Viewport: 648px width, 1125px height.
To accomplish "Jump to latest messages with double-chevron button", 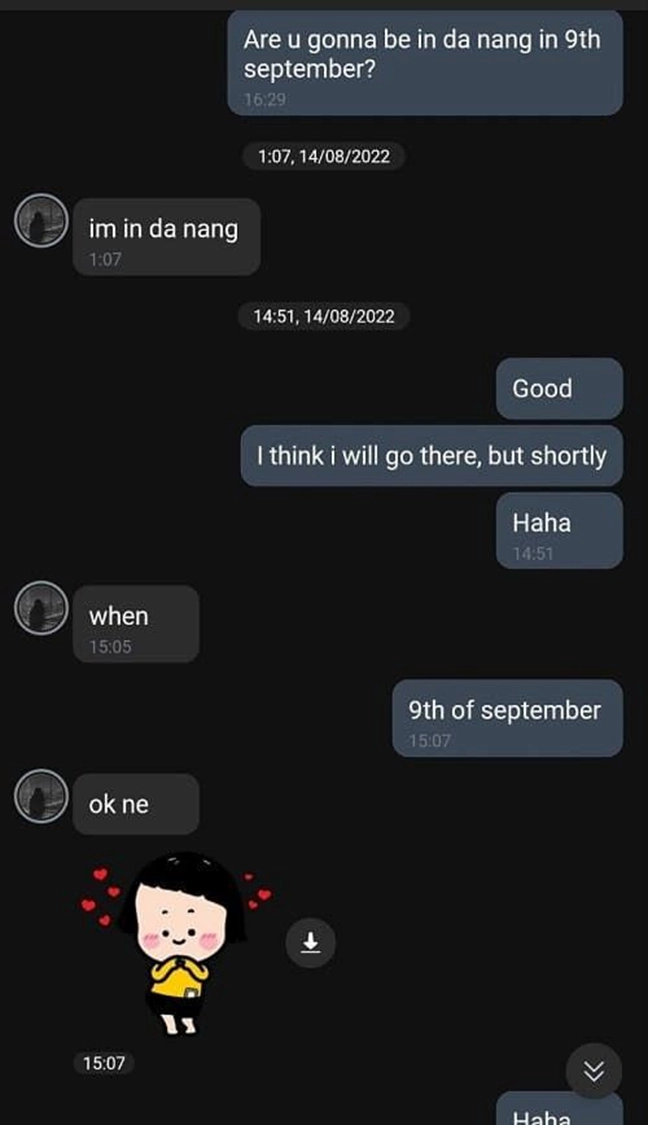I will [x=594, y=1071].
